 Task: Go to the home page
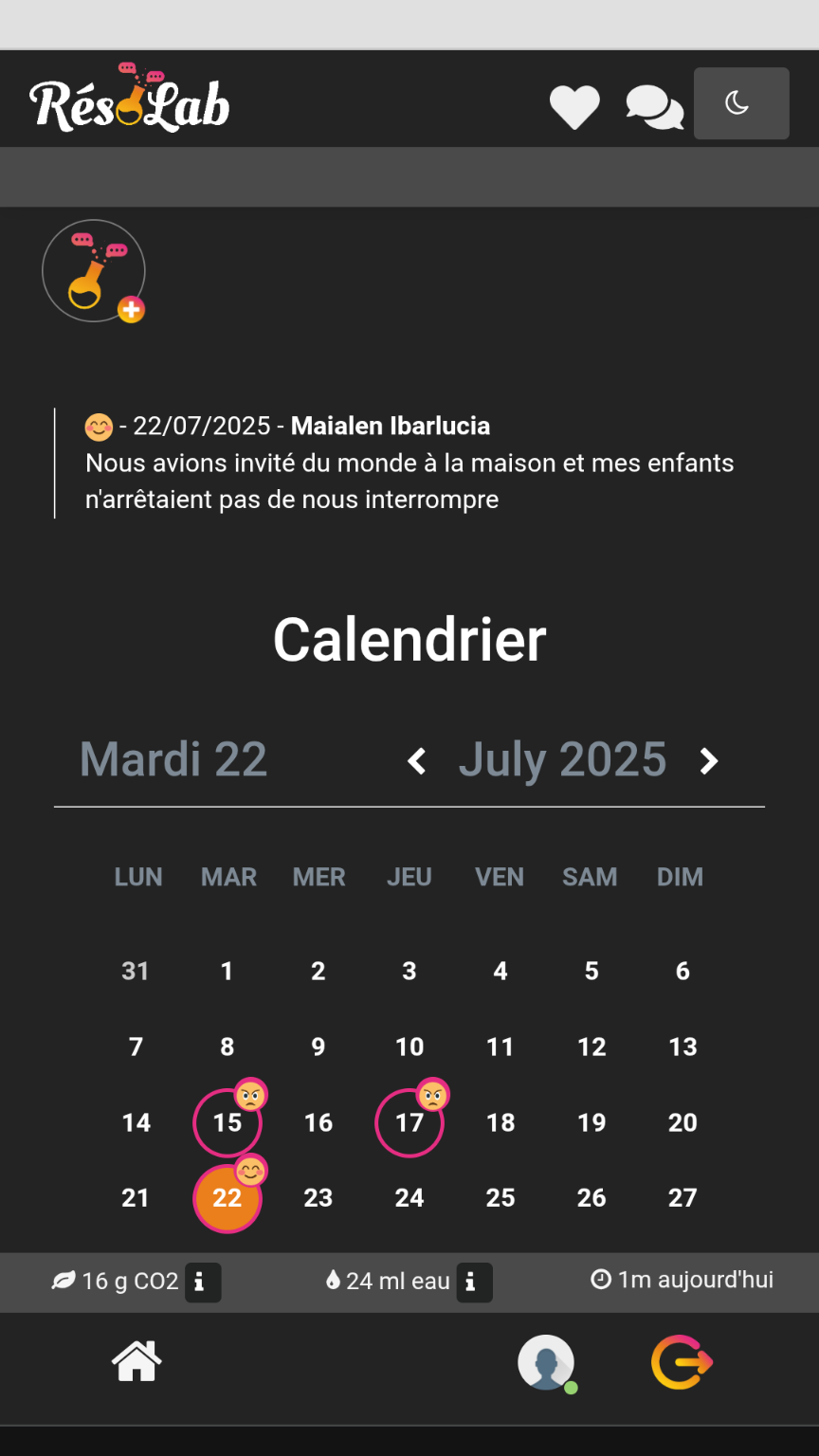136,1362
